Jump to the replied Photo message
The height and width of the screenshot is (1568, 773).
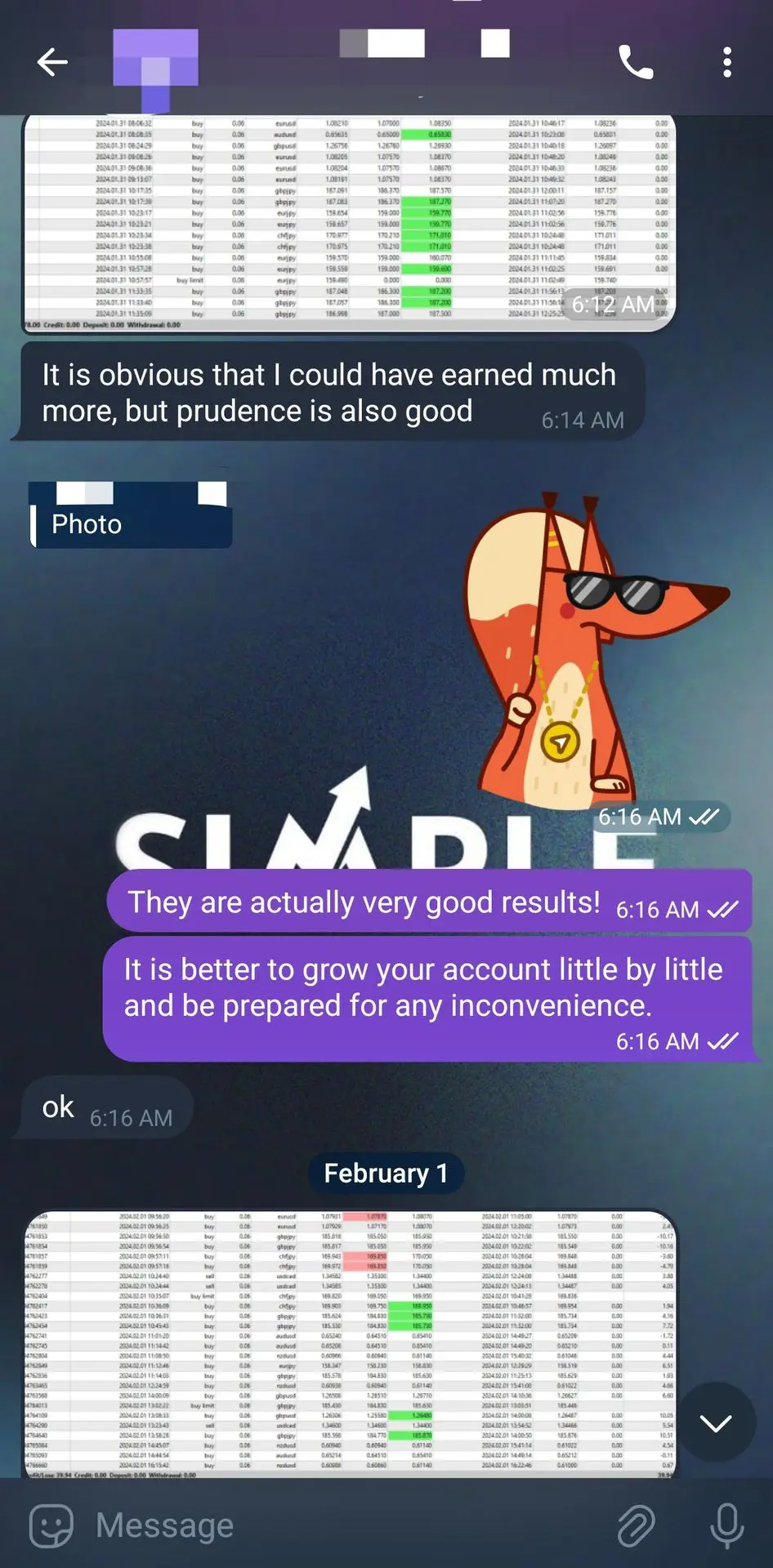(131, 515)
